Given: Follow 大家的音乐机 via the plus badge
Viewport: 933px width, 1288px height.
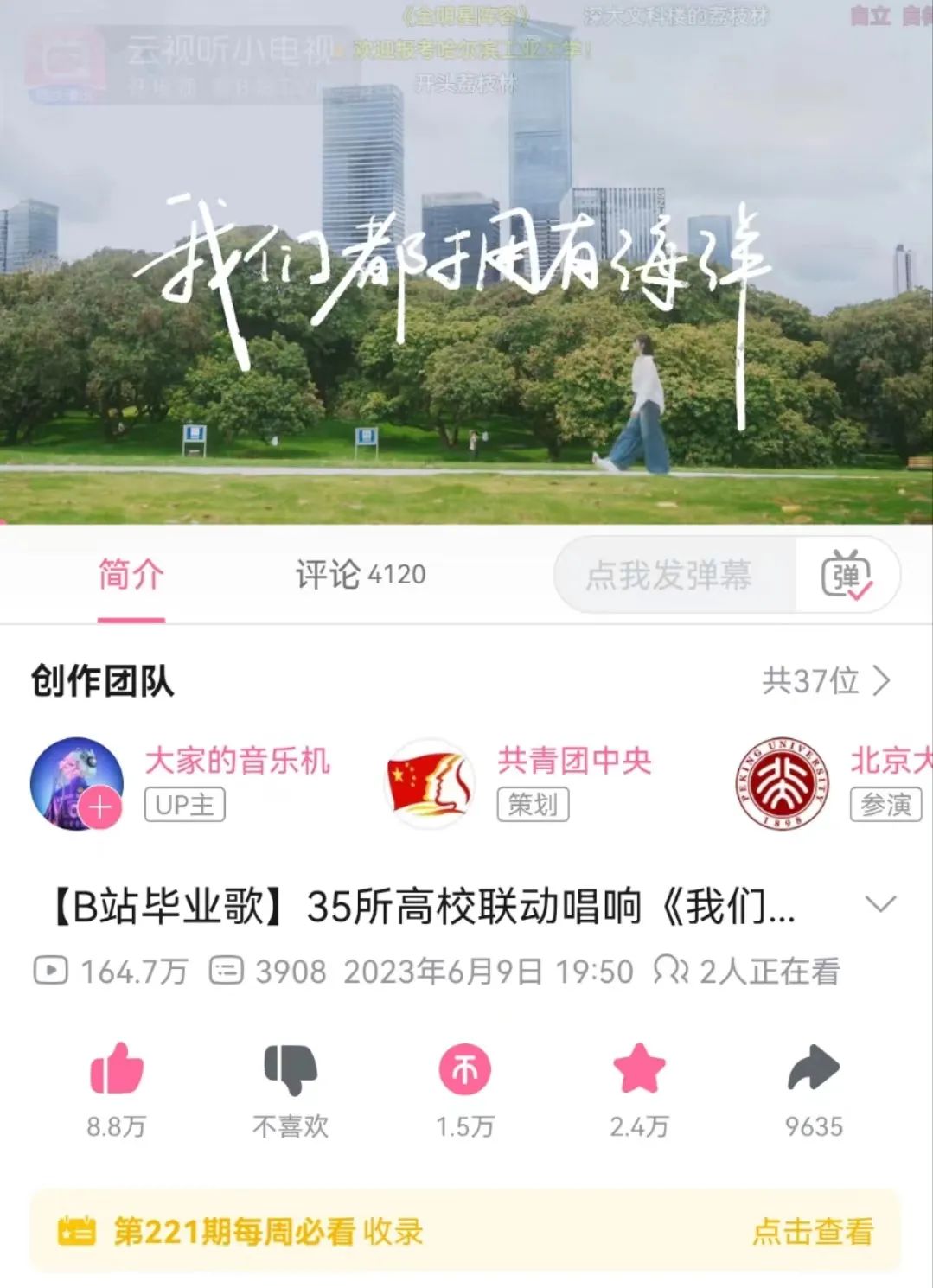Looking at the screenshot, I should pyautogui.click(x=100, y=807).
